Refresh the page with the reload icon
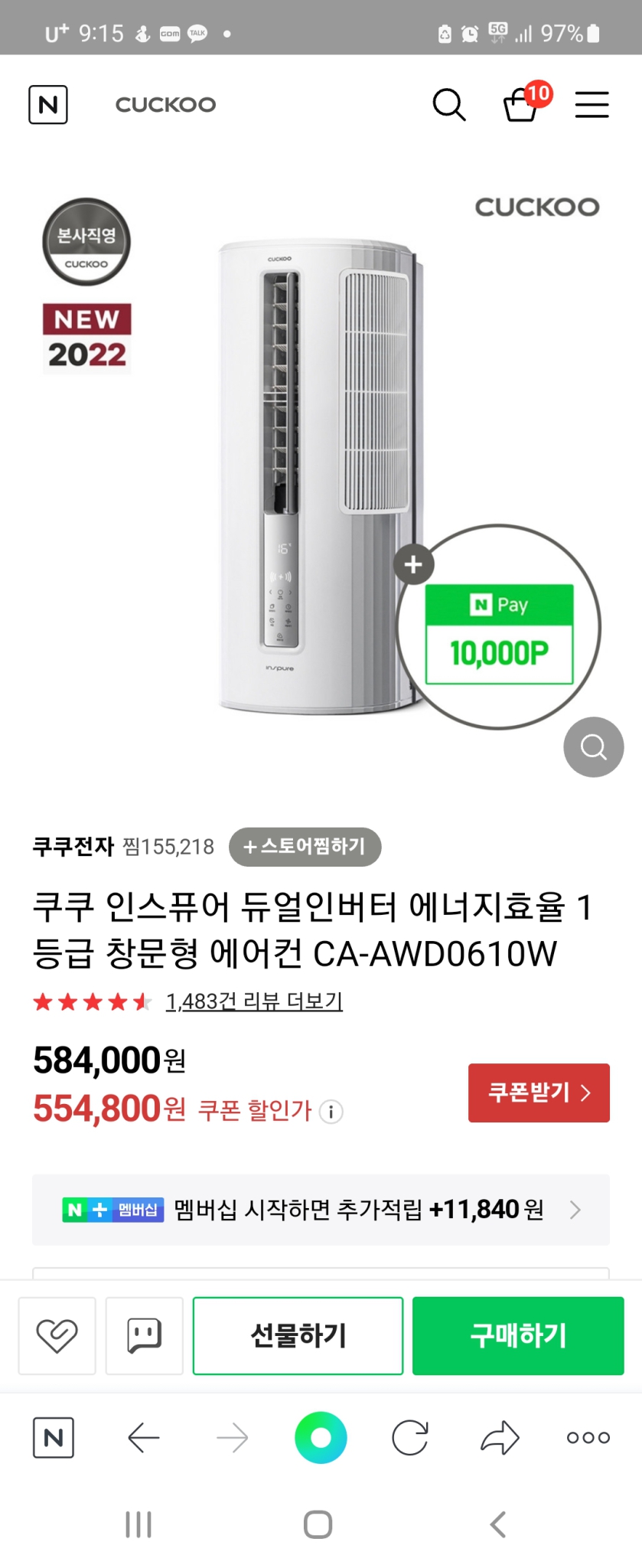 point(409,1438)
